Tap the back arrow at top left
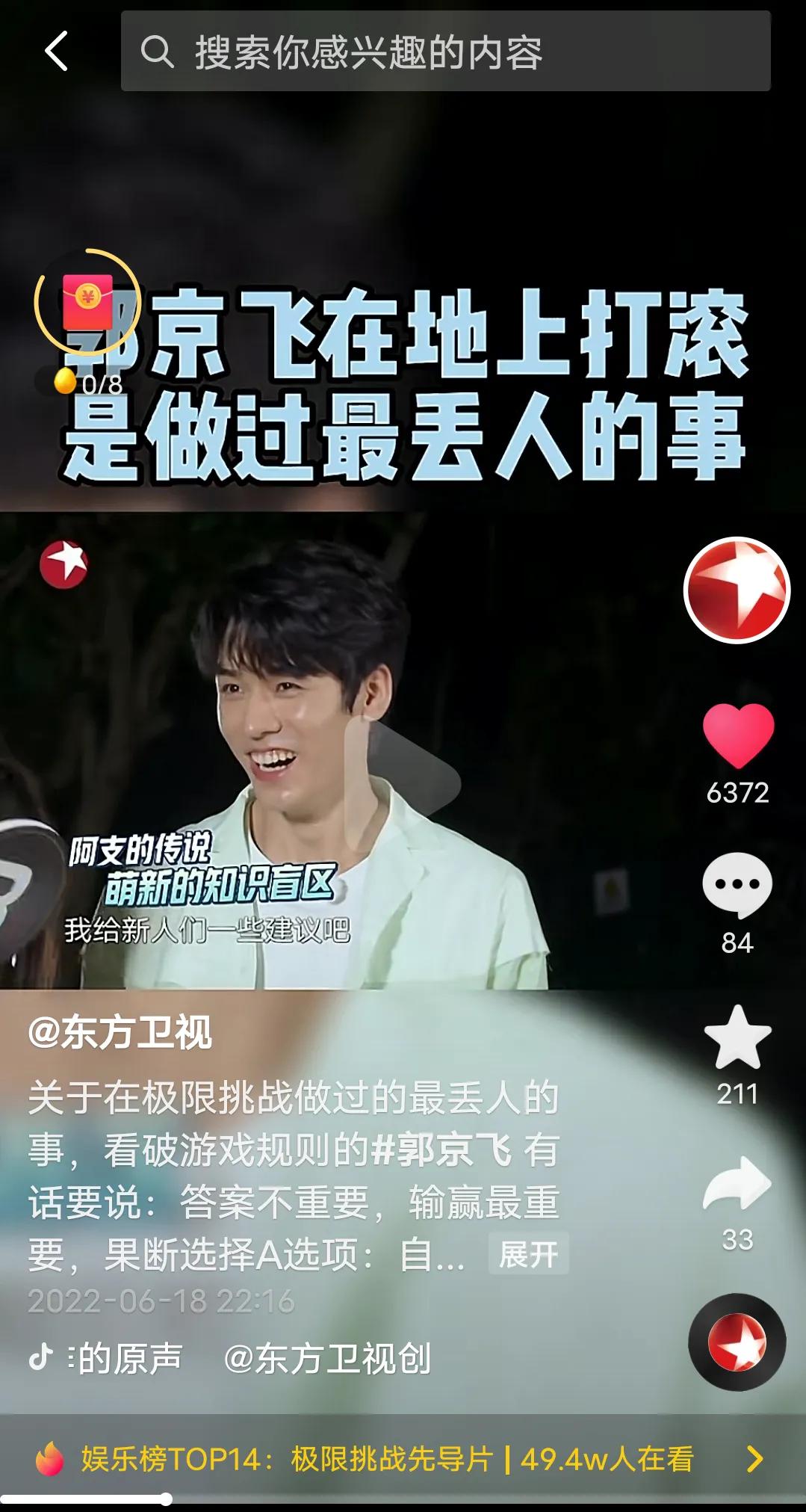 tap(55, 52)
